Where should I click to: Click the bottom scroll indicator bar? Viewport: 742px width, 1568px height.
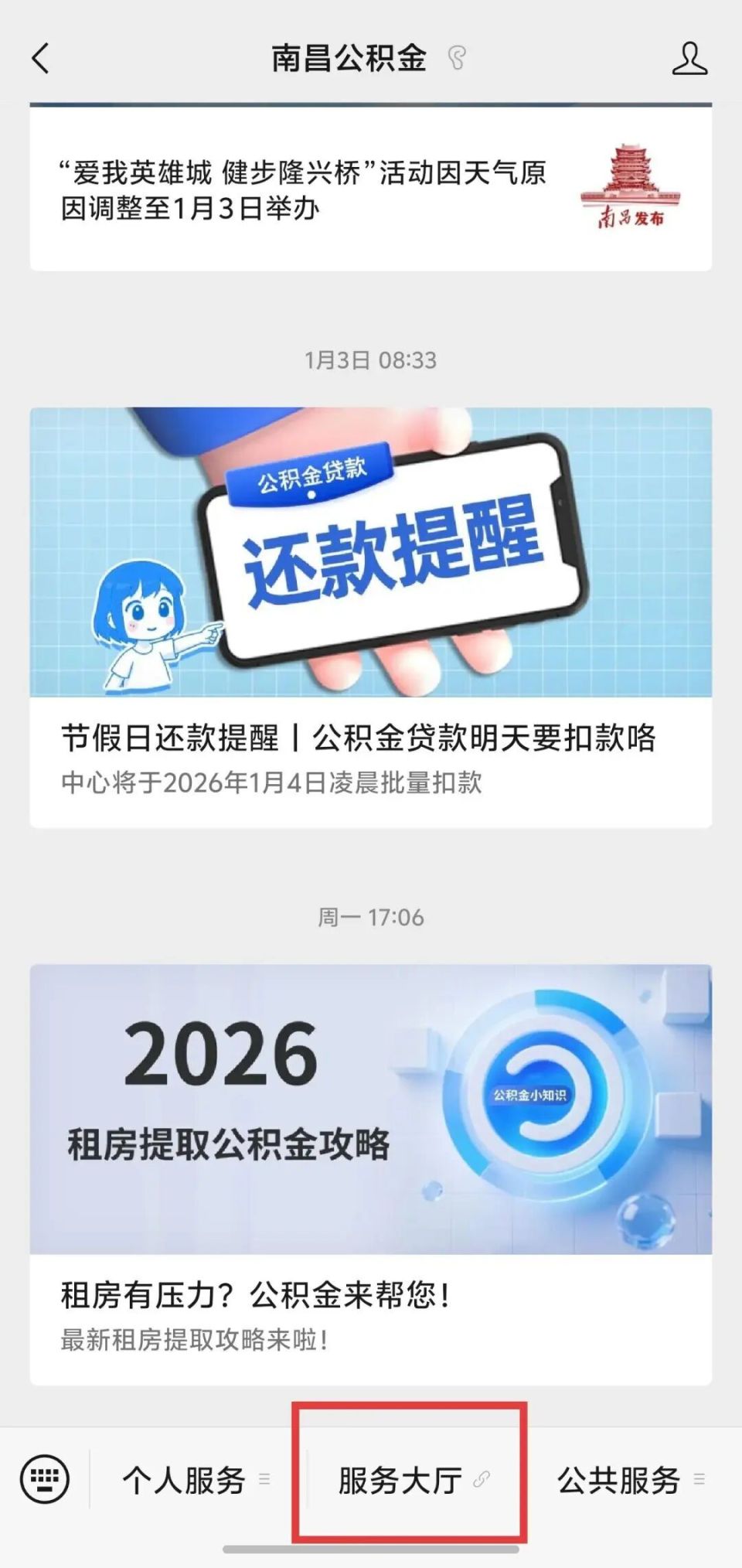coord(371,1547)
